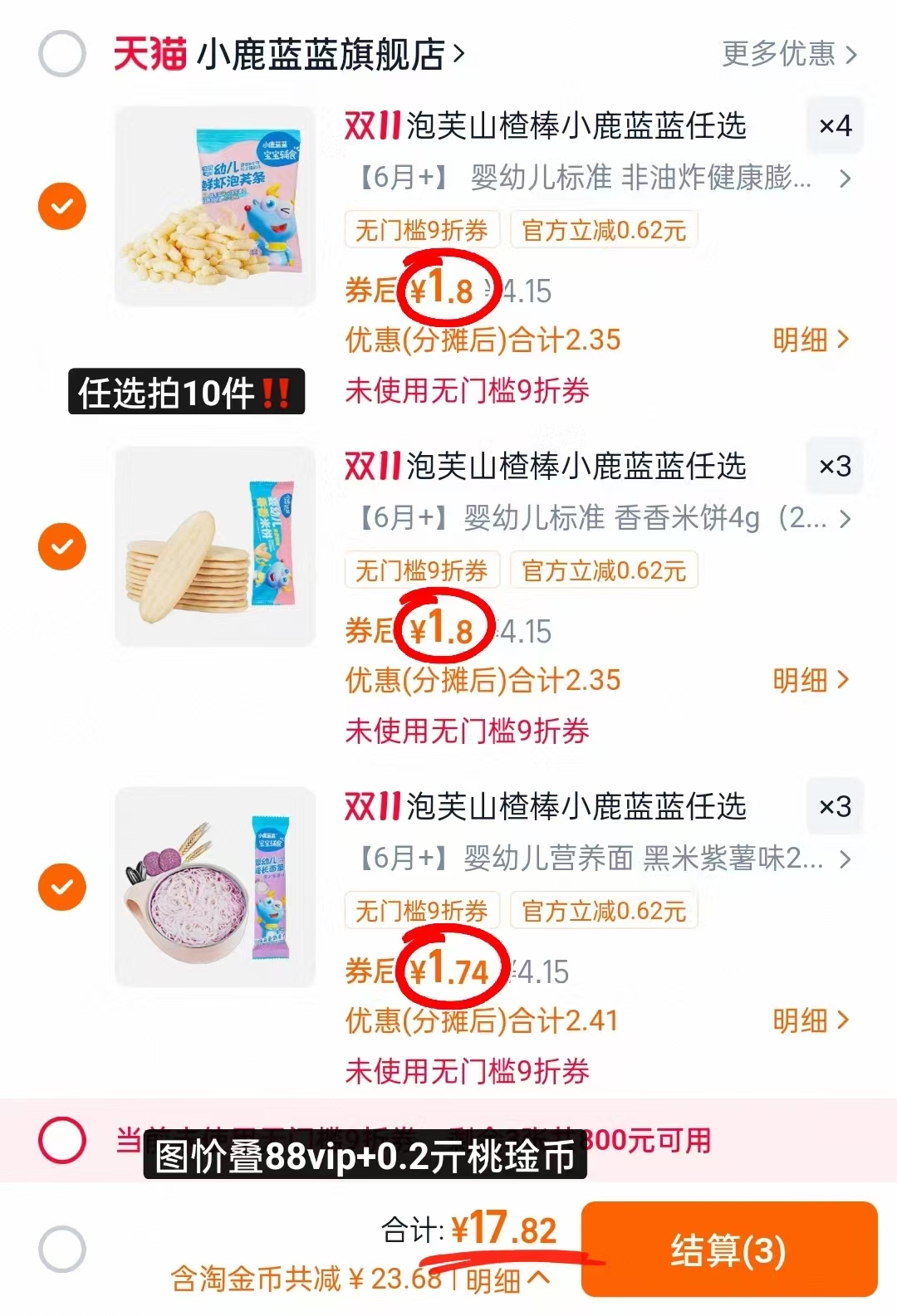Screen dimensions: 897x1316
Task: Click the ×3 quantity badge of the noodle item
Action: (x=835, y=805)
